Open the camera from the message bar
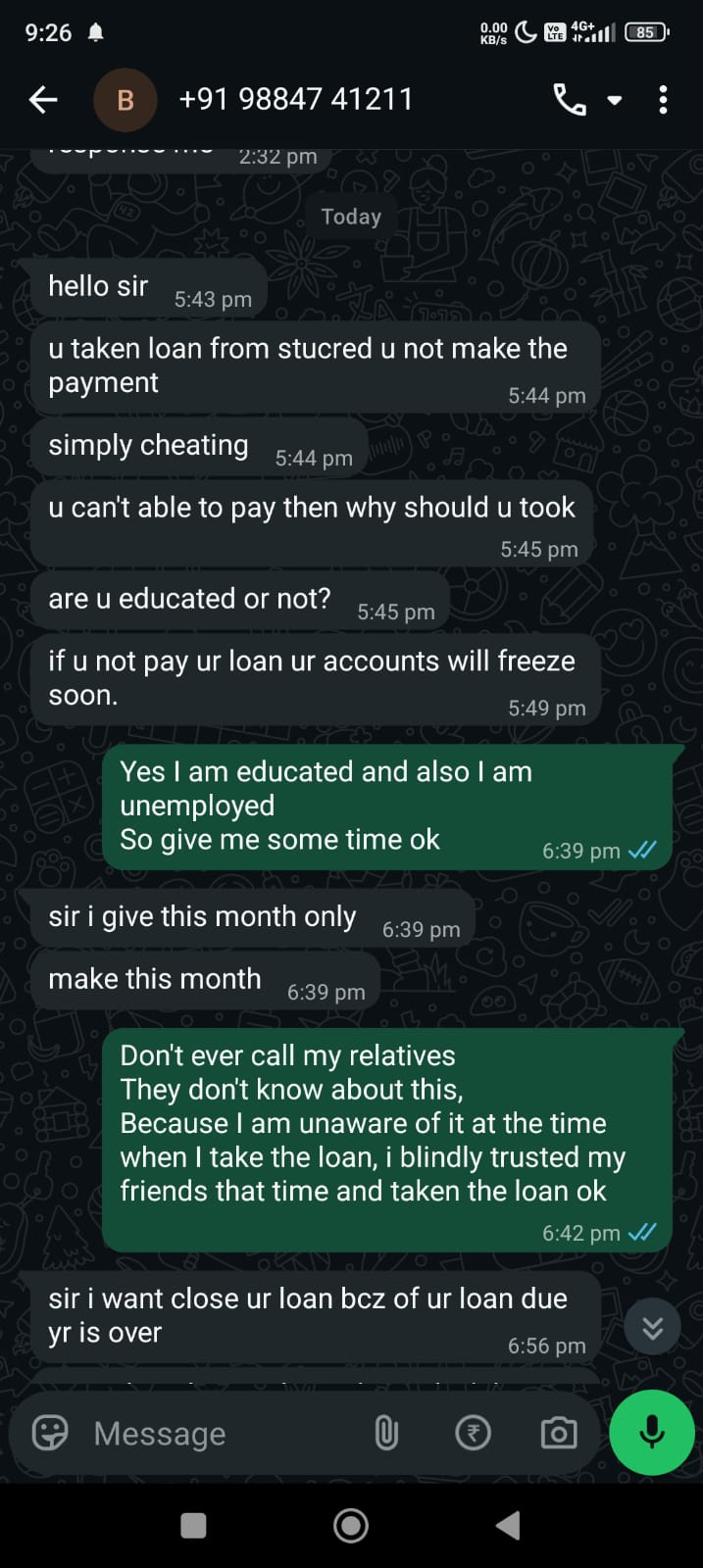The height and width of the screenshot is (1568, 703). click(559, 1433)
